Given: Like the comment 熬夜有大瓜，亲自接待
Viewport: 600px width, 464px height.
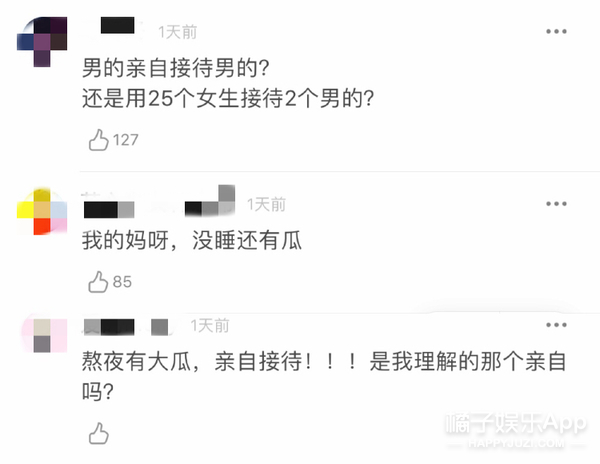Looking at the screenshot, I should point(98,432).
